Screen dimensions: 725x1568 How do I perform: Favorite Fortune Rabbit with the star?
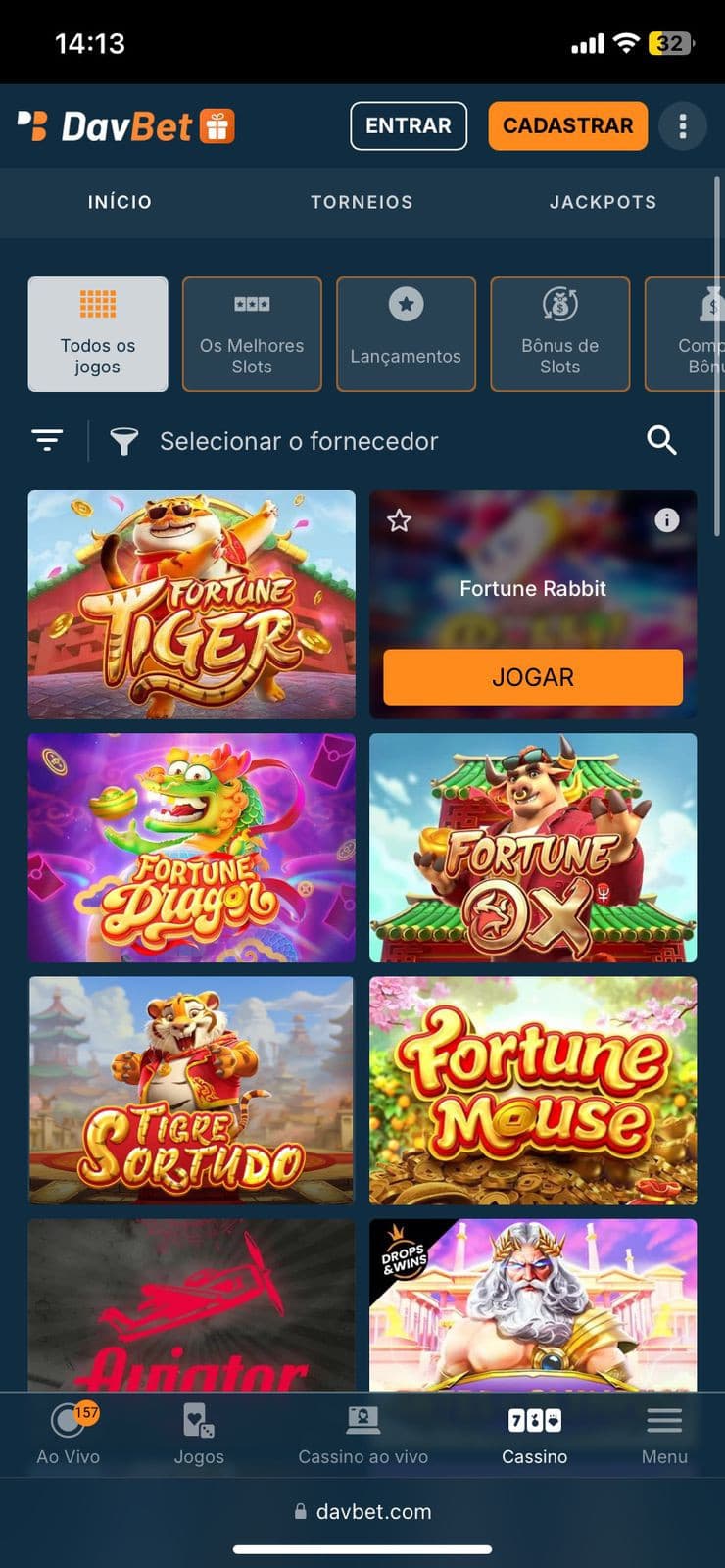click(399, 520)
